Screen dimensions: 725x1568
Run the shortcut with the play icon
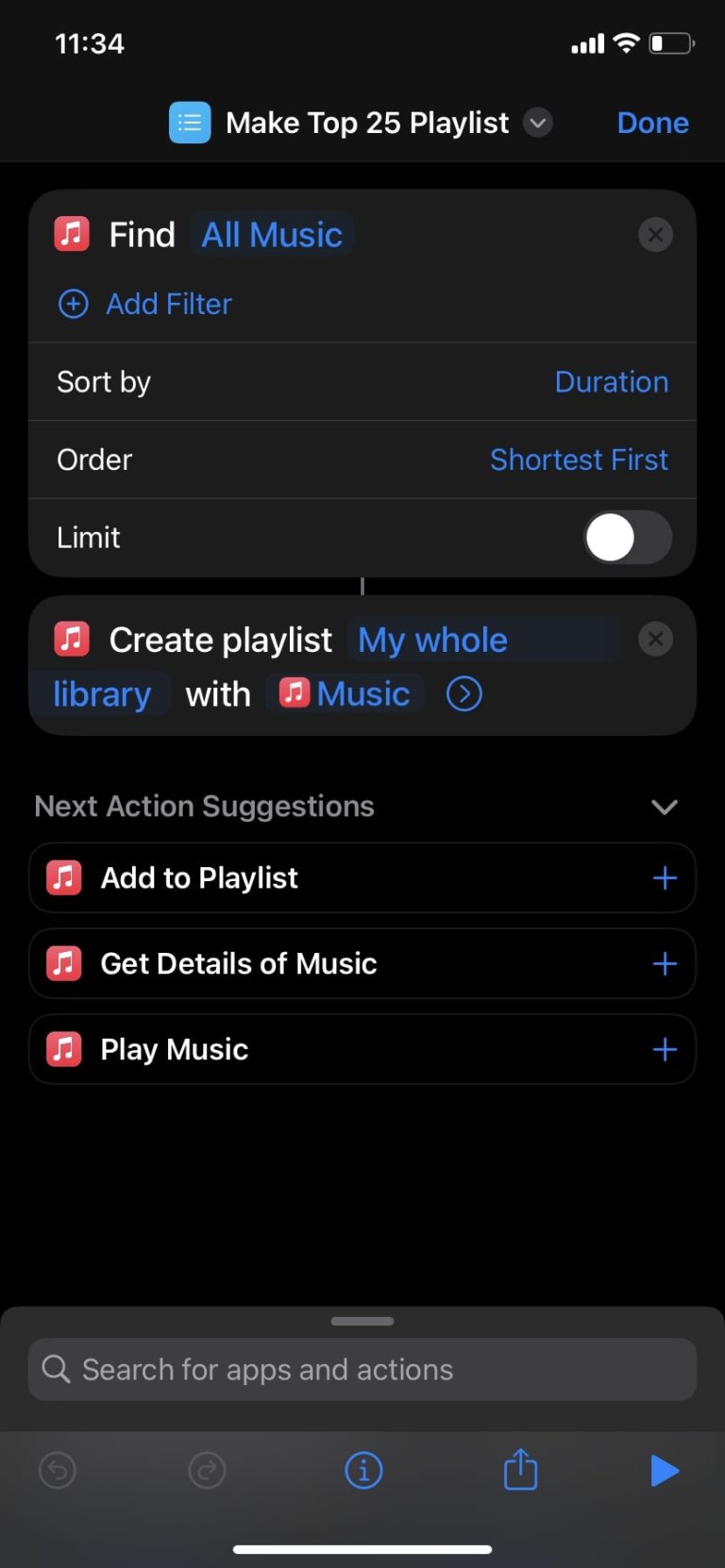[x=666, y=1470]
